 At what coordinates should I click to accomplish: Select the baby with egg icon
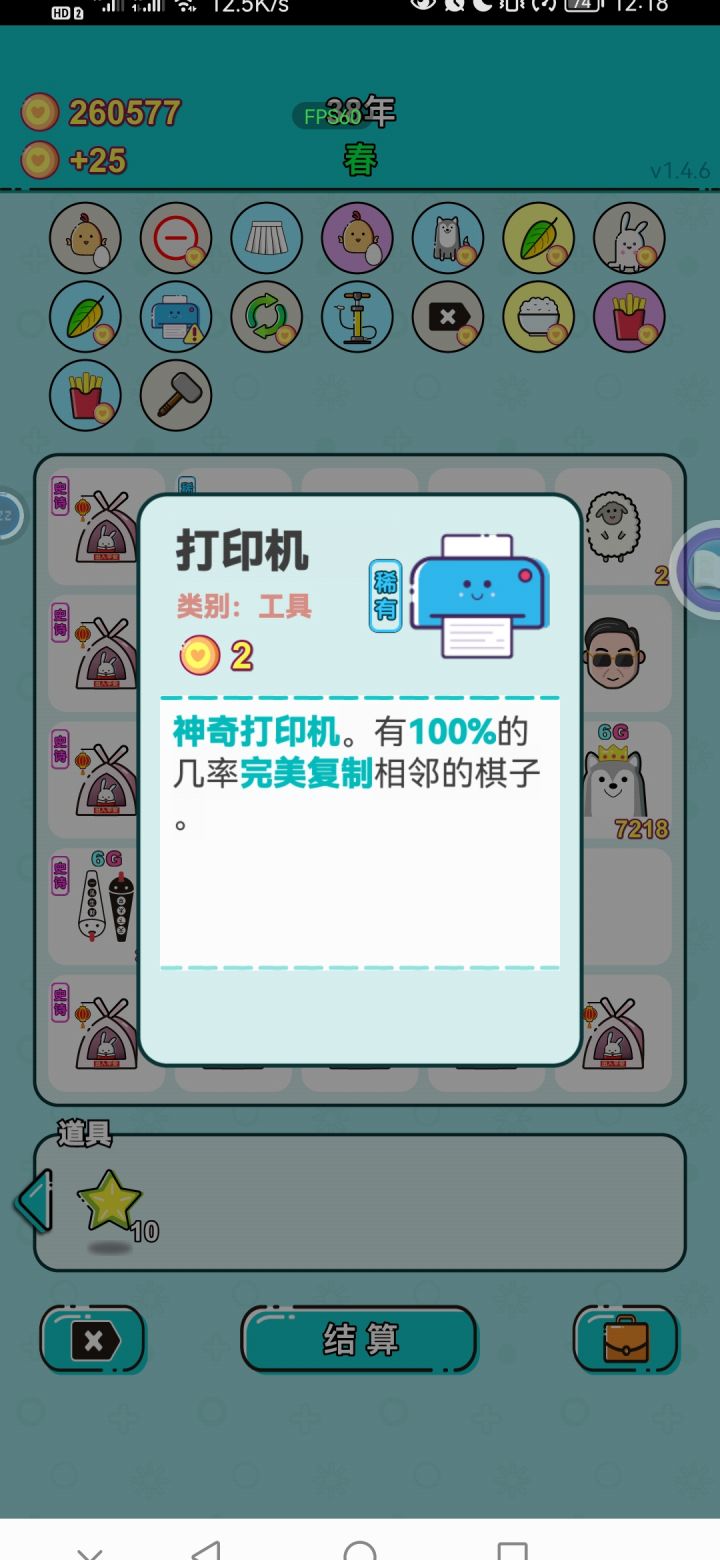85,238
